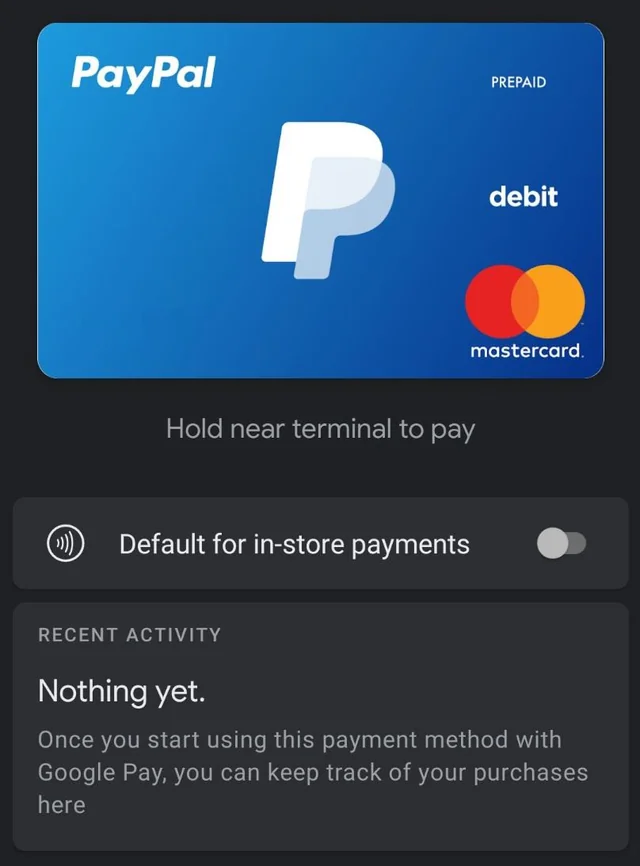
Task: Open the PayPal prepaid debit card
Action: 320,200
